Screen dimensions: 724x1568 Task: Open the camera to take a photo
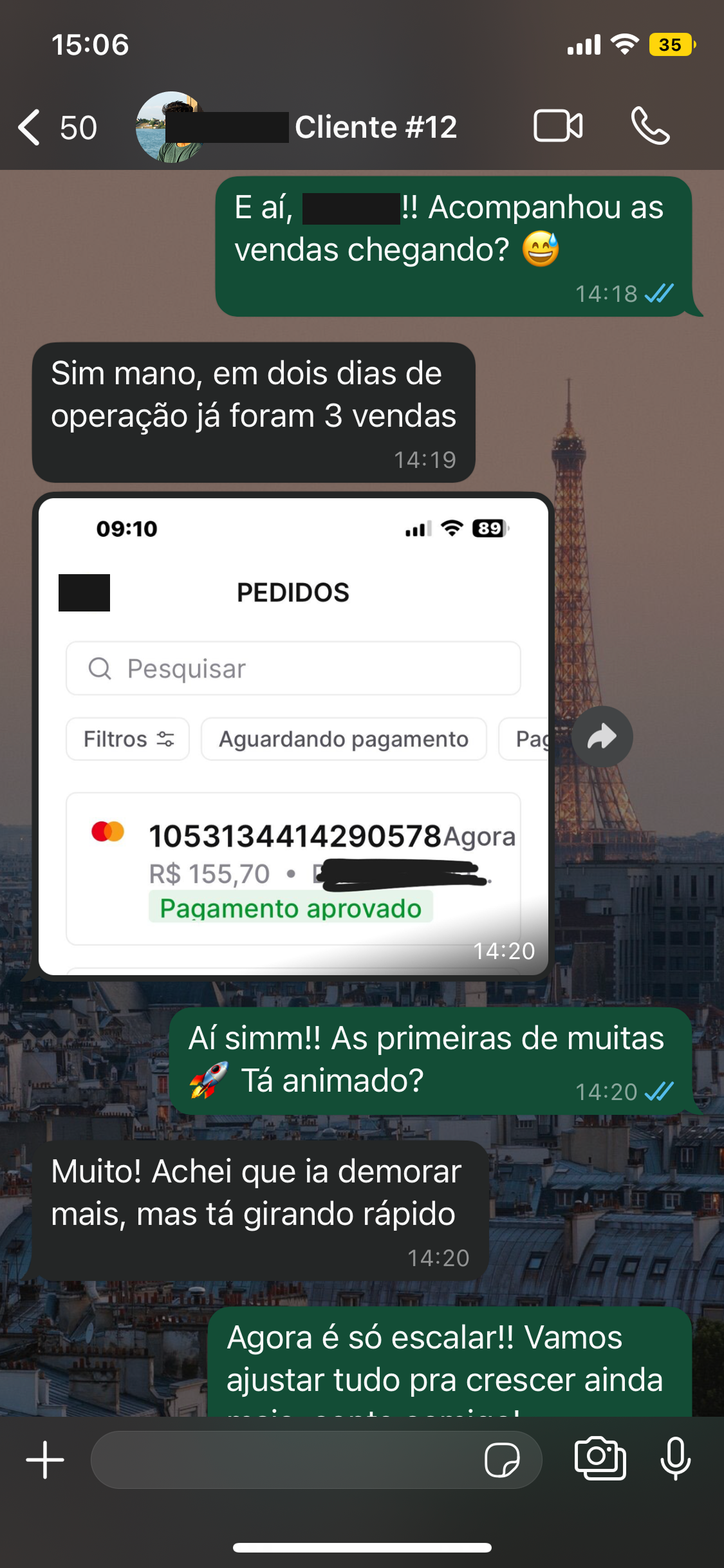coord(600,1458)
